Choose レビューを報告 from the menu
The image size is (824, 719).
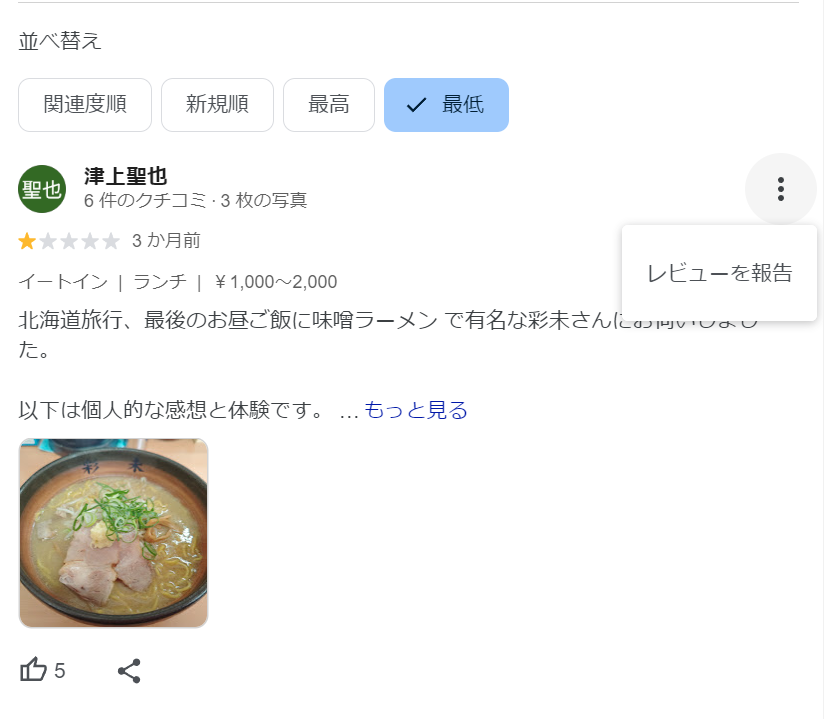(x=719, y=273)
